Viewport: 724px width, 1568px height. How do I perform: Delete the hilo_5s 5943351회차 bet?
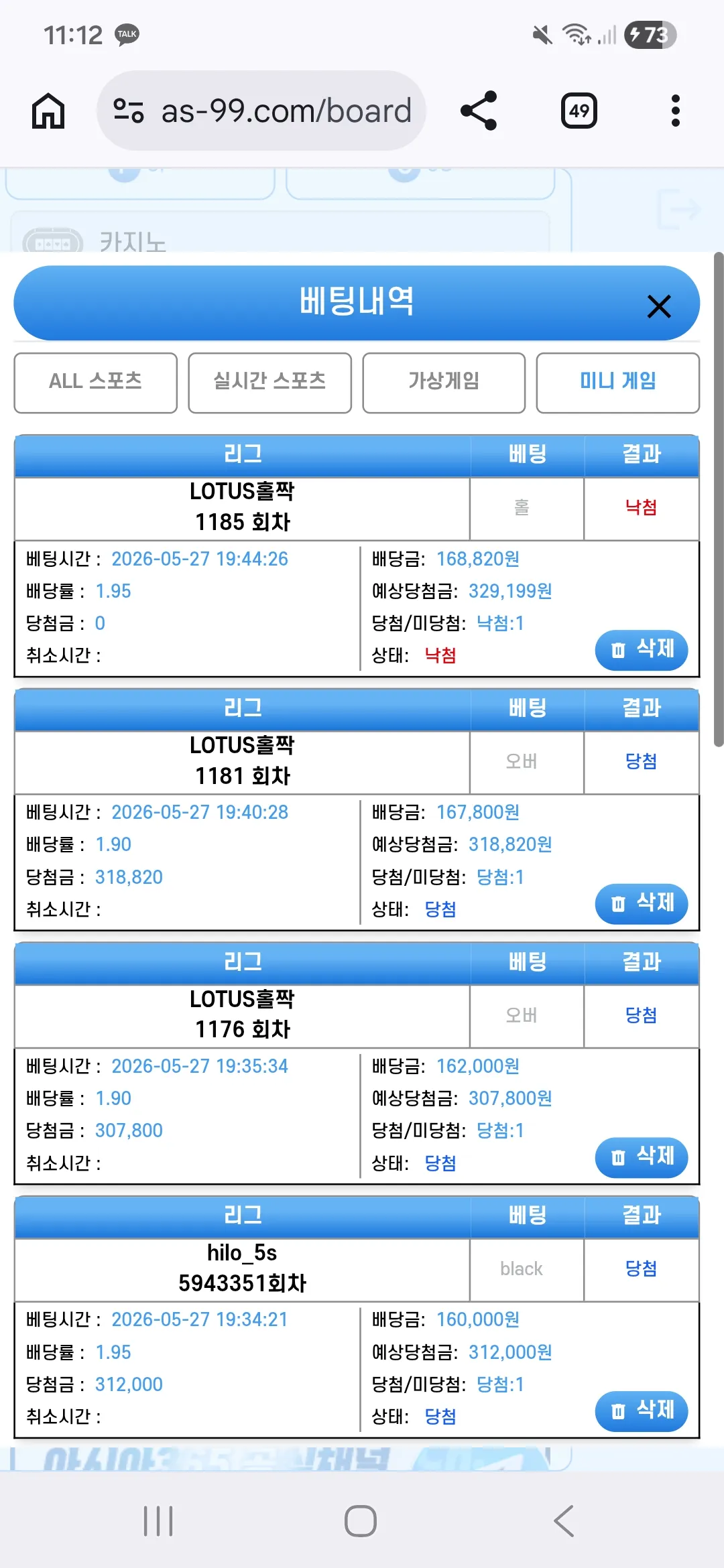pyautogui.click(x=642, y=1411)
